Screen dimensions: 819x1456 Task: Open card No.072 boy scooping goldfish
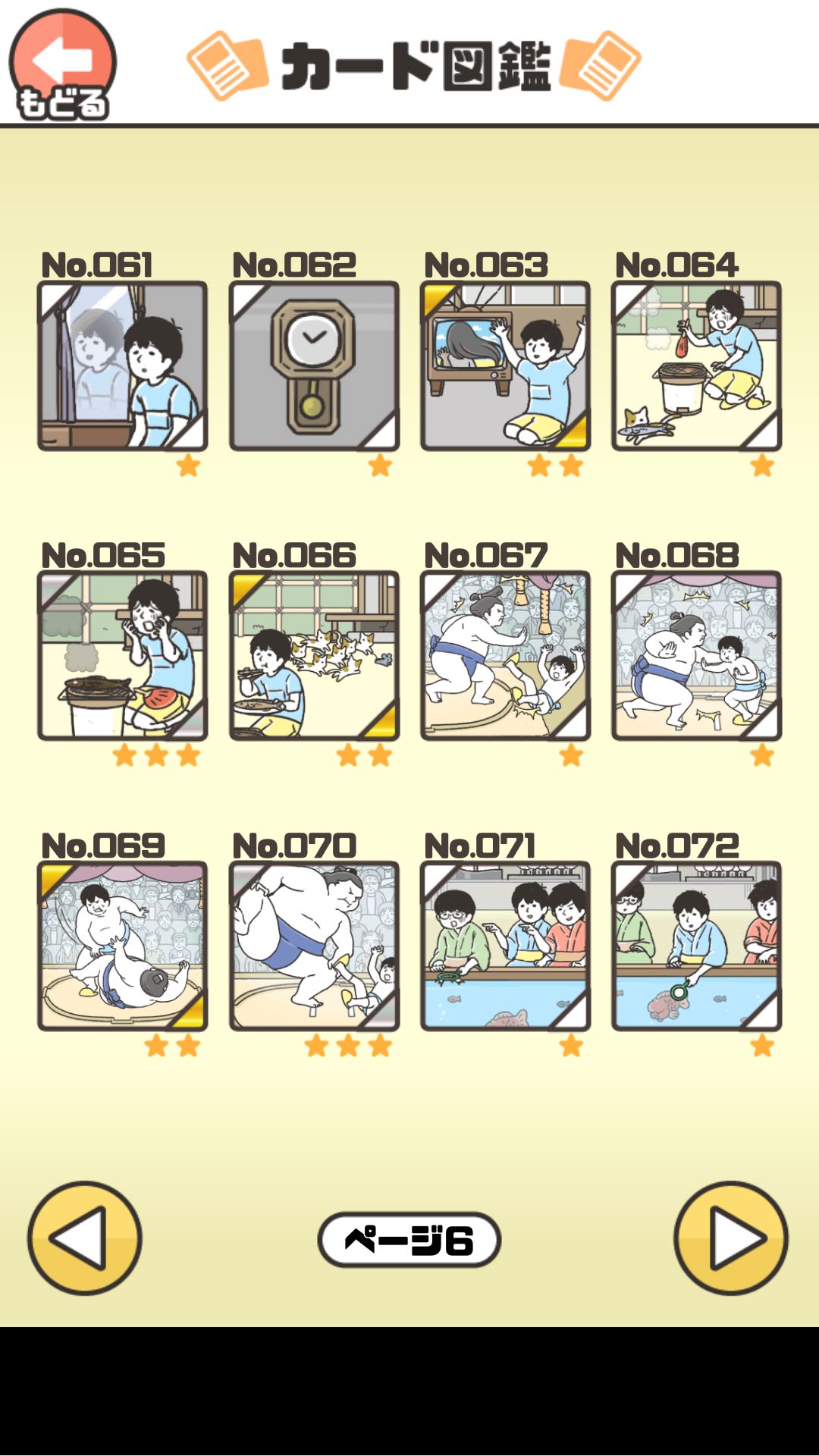pos(697,944)
